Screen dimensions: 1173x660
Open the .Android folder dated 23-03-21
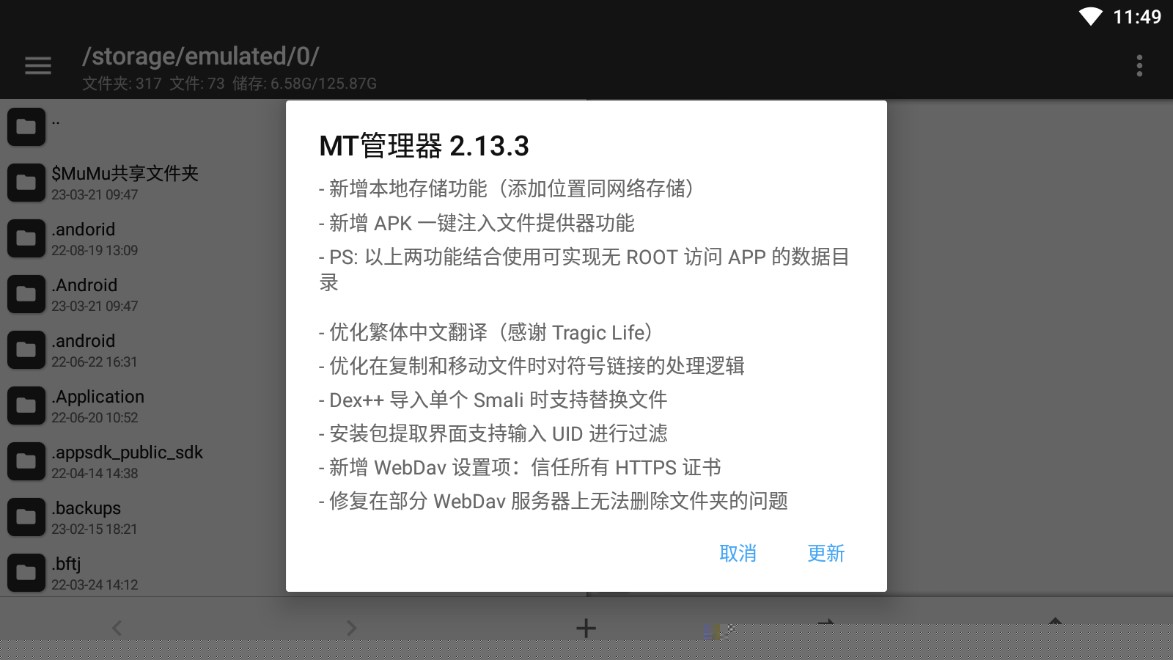click(x=85, y=293)
